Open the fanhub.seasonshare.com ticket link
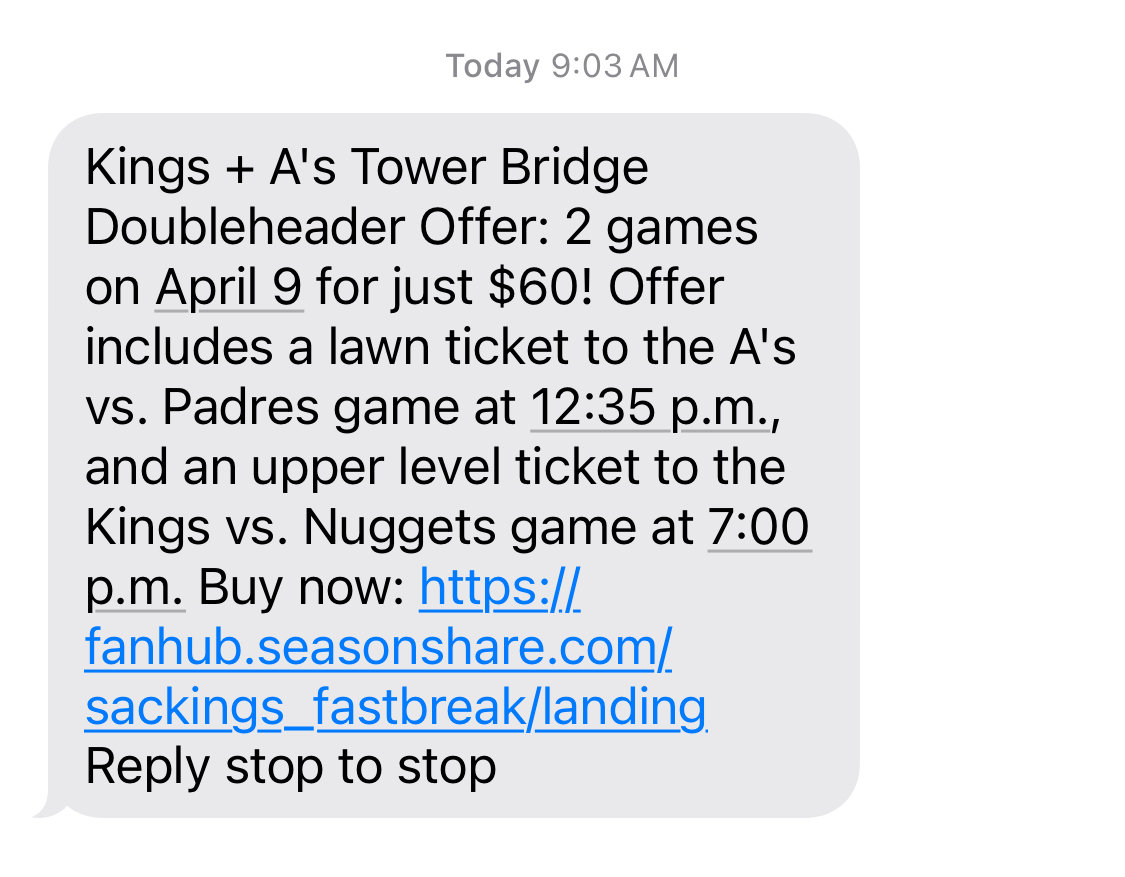 (378, 649)
